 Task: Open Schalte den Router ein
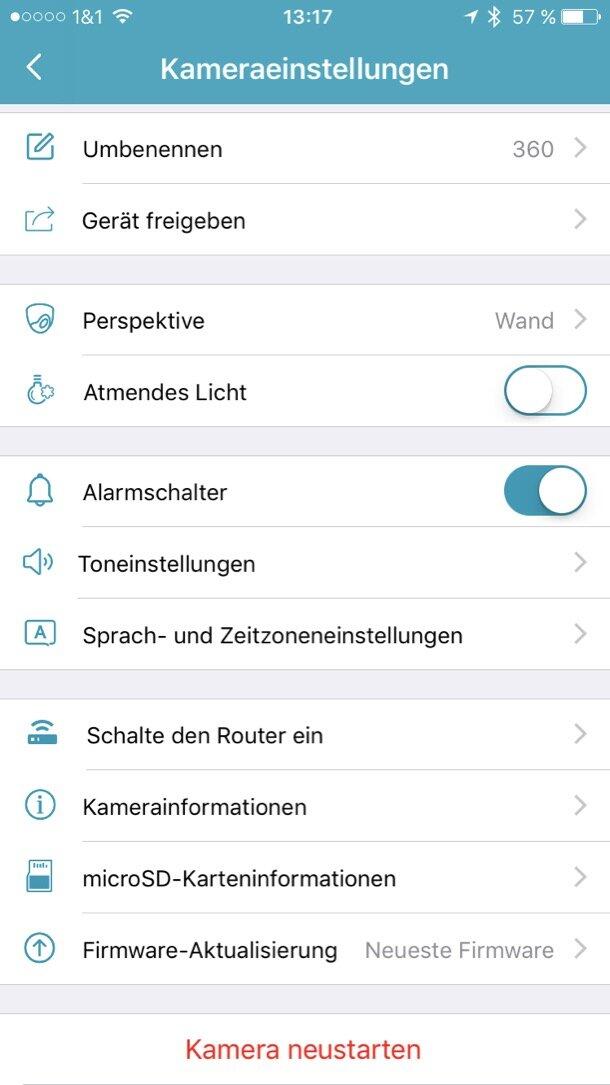point(305,736)
